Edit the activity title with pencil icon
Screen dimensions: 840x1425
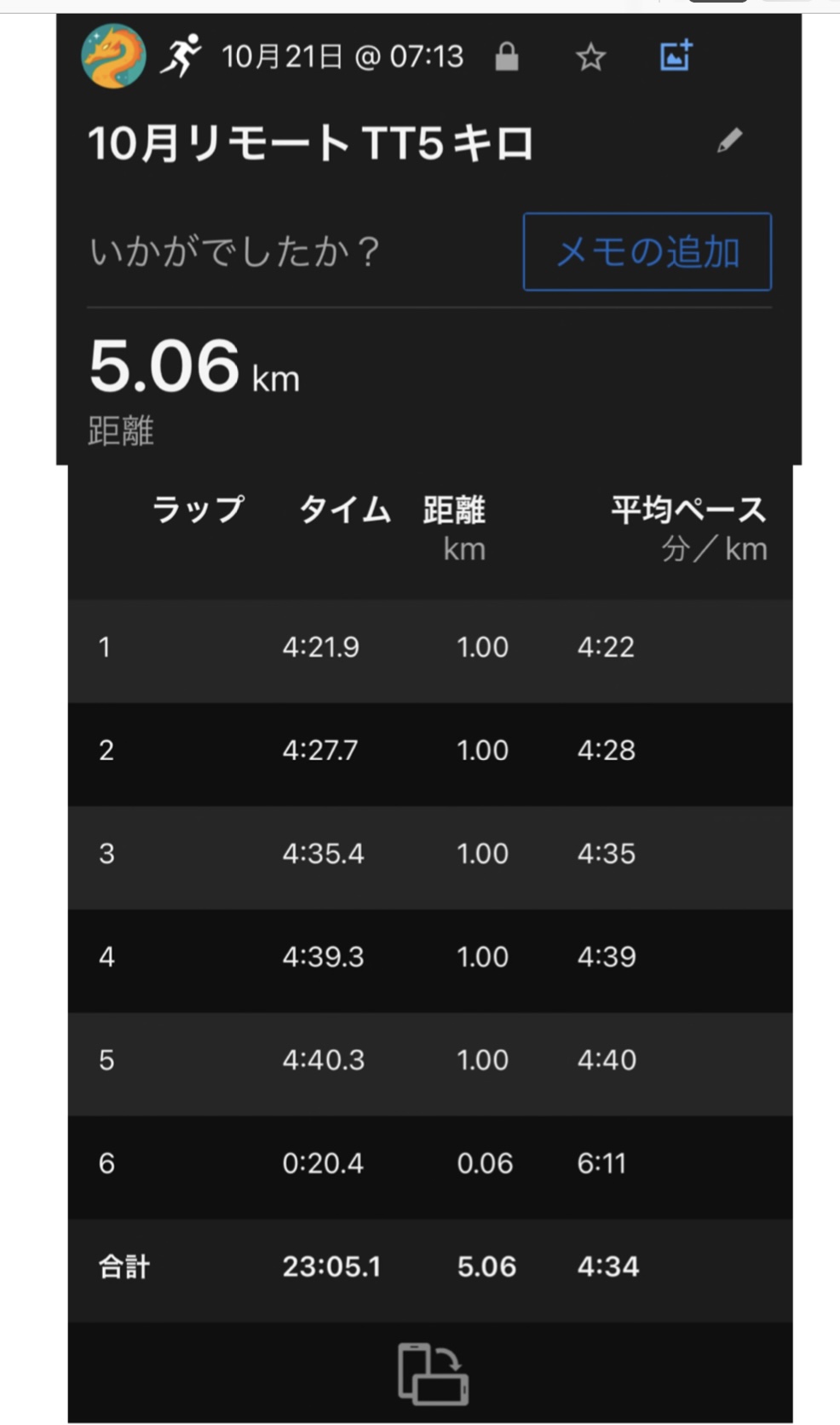pyautogui.click(x=729, y=141)
